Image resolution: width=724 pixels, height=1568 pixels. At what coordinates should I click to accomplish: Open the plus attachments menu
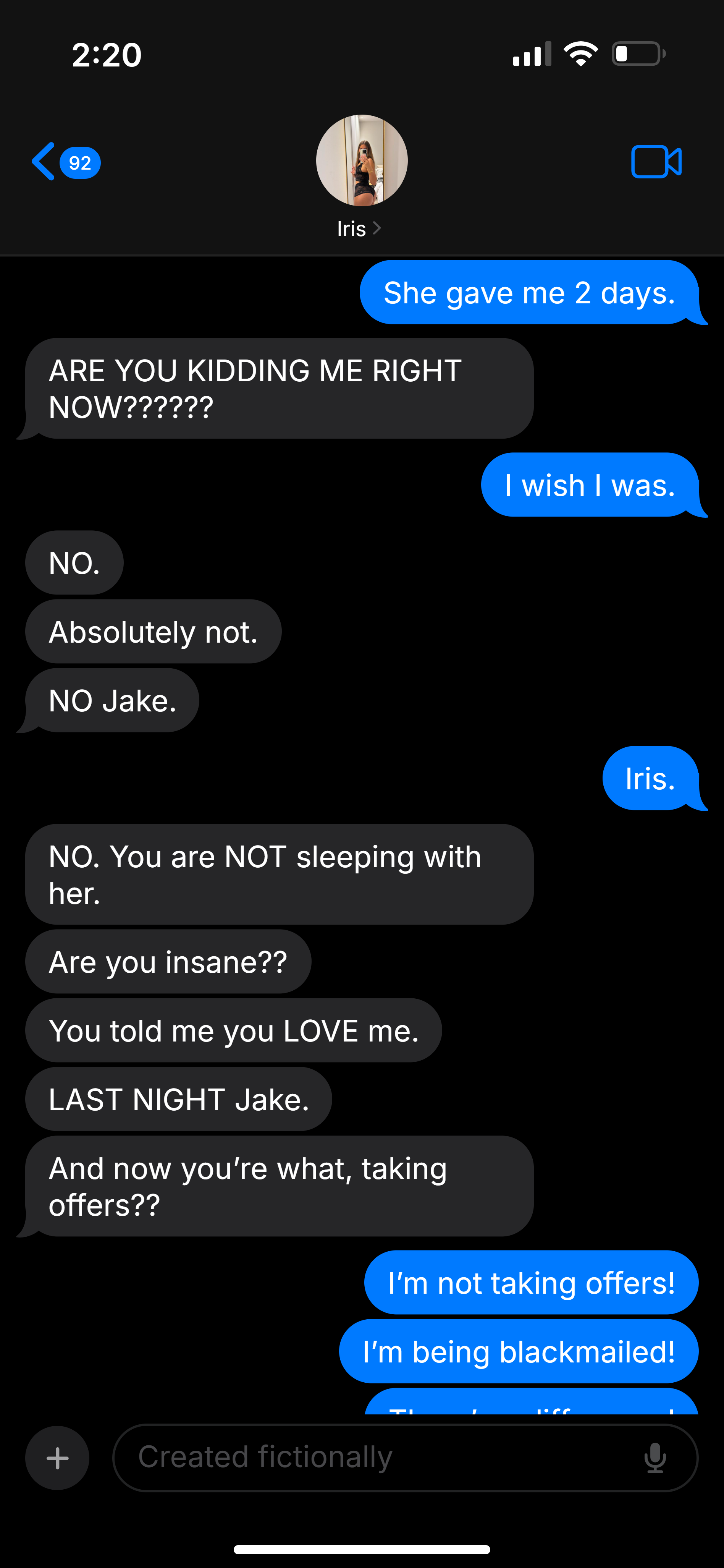pos(57,1458)
